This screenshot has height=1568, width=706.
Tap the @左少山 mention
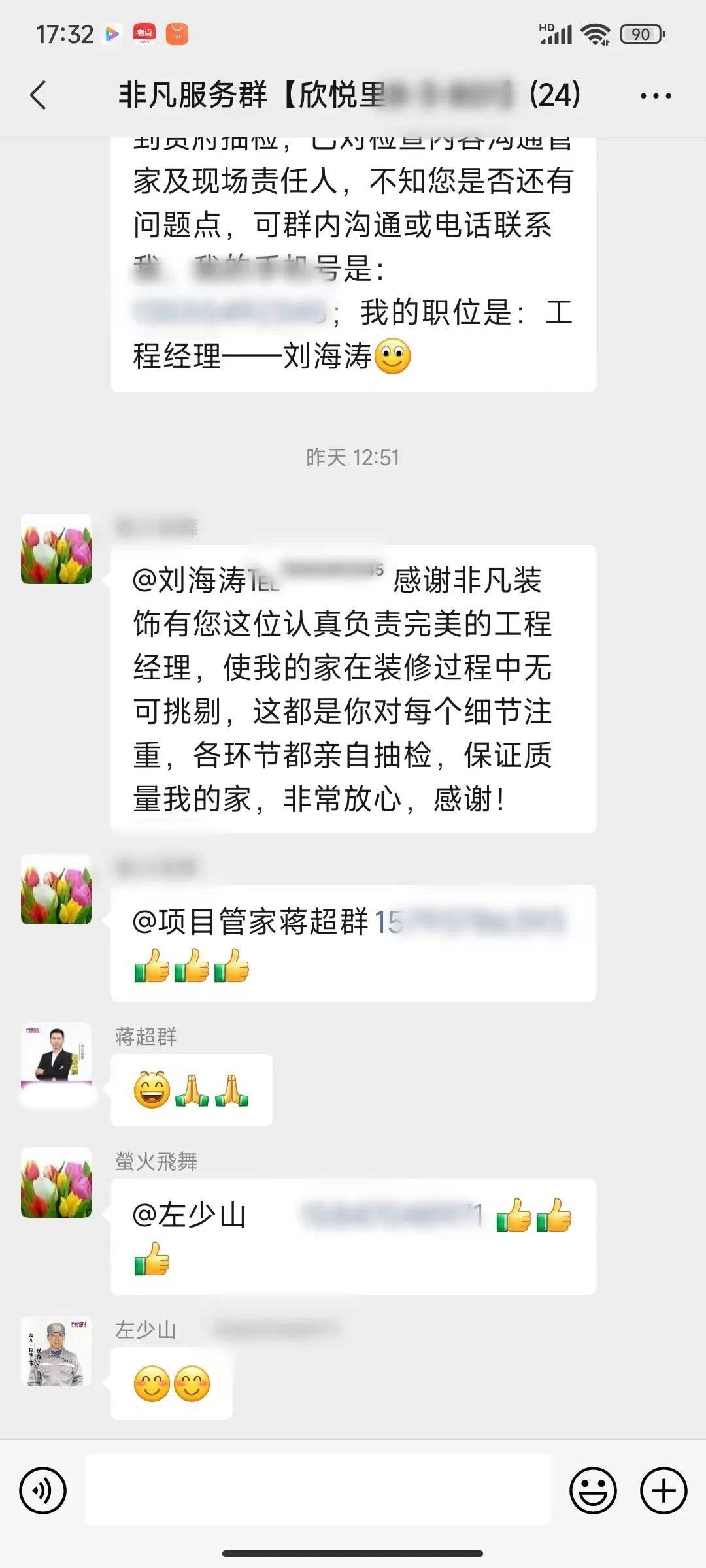coord(190,1216)
